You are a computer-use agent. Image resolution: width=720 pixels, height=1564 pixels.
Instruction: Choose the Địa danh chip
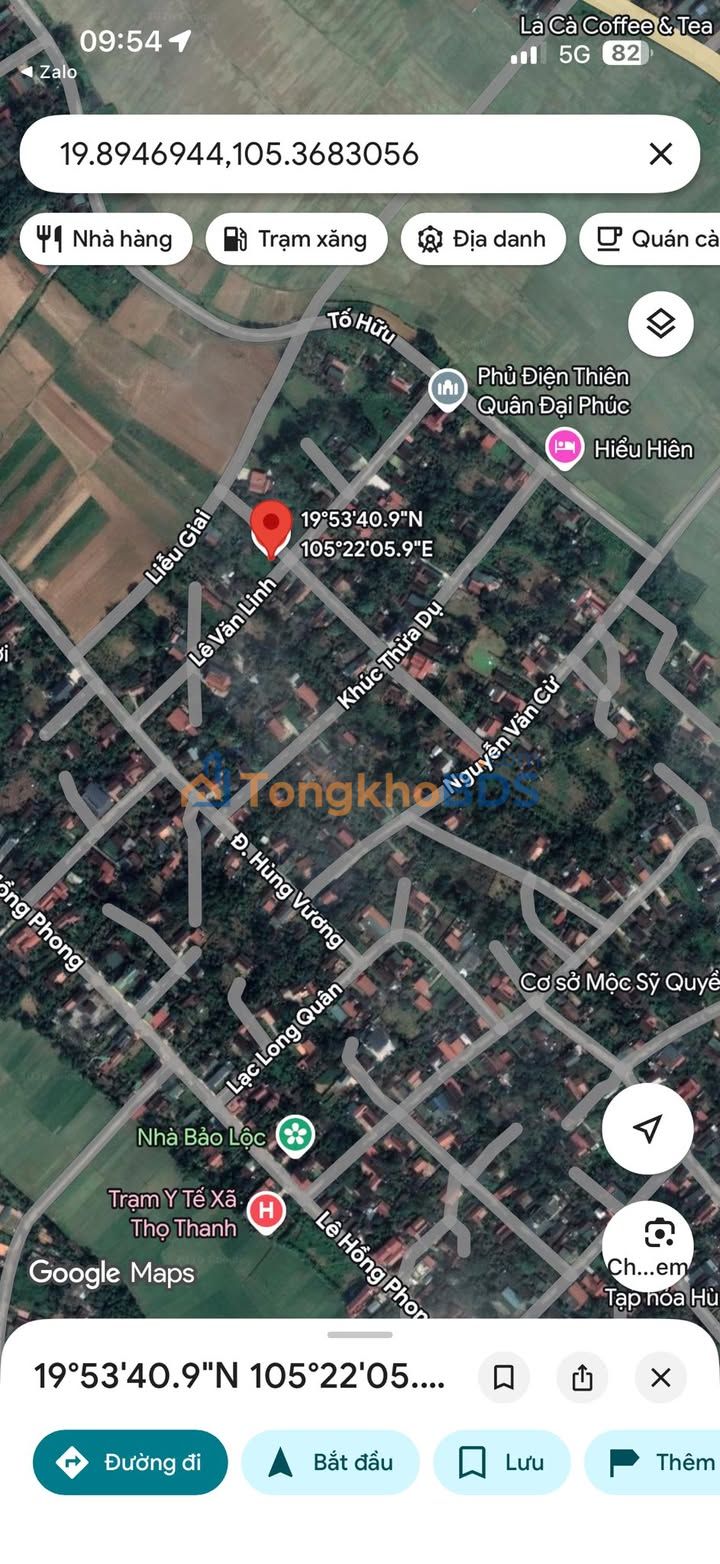pos(483,239)
